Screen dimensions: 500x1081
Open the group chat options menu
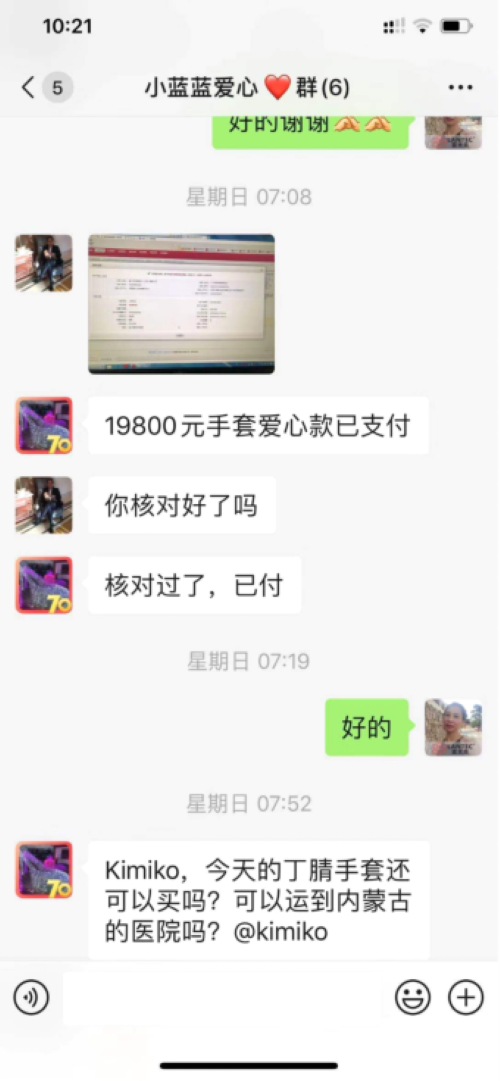click(460, 88)
